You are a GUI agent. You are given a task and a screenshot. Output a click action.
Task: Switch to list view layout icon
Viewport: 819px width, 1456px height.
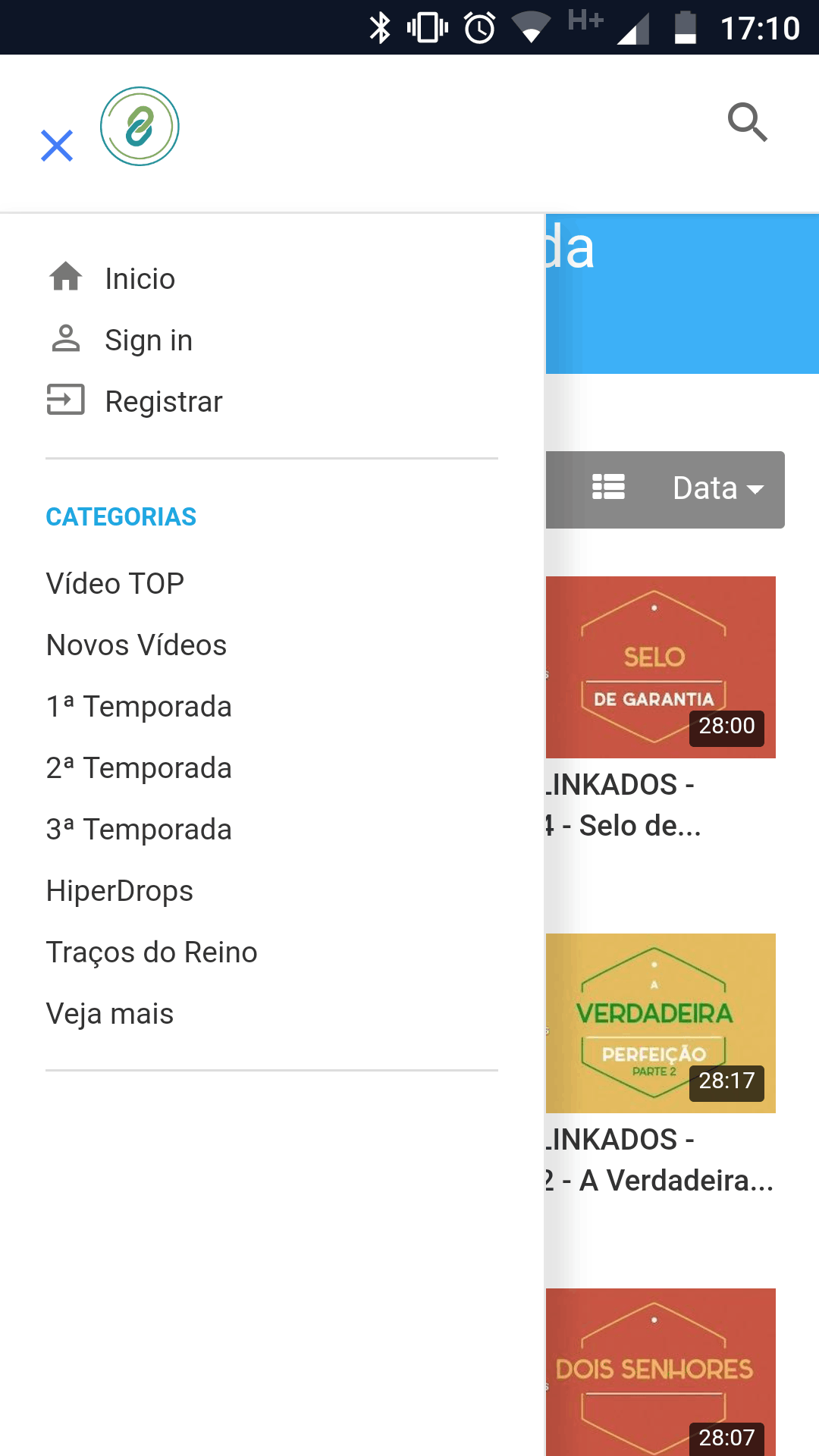(x=609, y=489)
